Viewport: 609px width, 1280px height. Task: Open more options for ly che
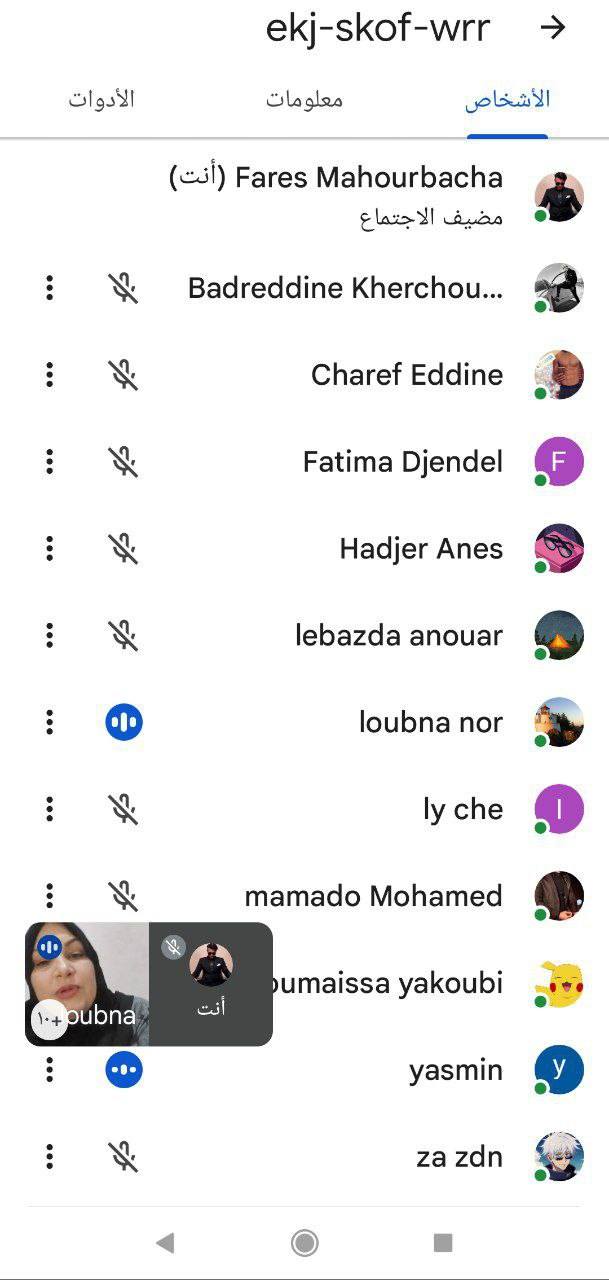49,809
